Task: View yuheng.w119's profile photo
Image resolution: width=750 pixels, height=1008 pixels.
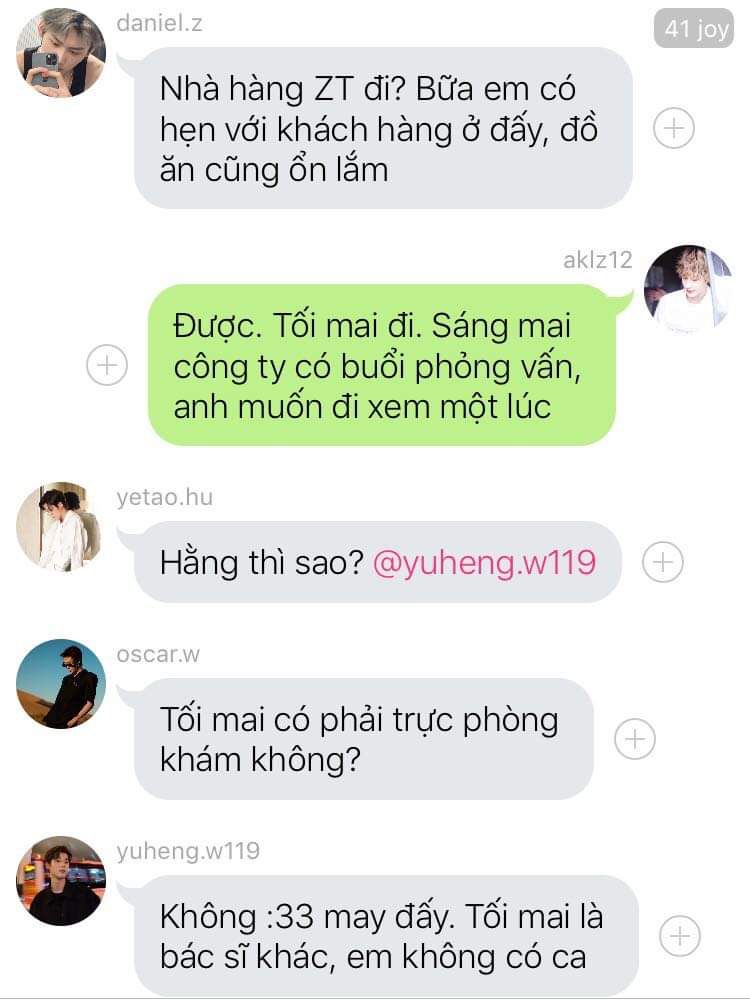Action: point(61,881)
